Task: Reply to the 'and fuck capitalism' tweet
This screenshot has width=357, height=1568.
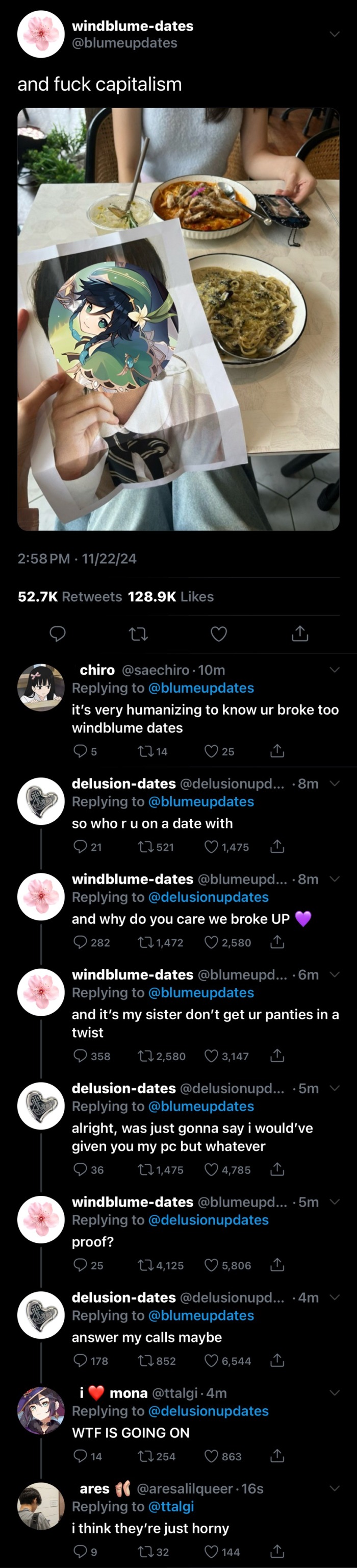Action: [x=57, y=633]
